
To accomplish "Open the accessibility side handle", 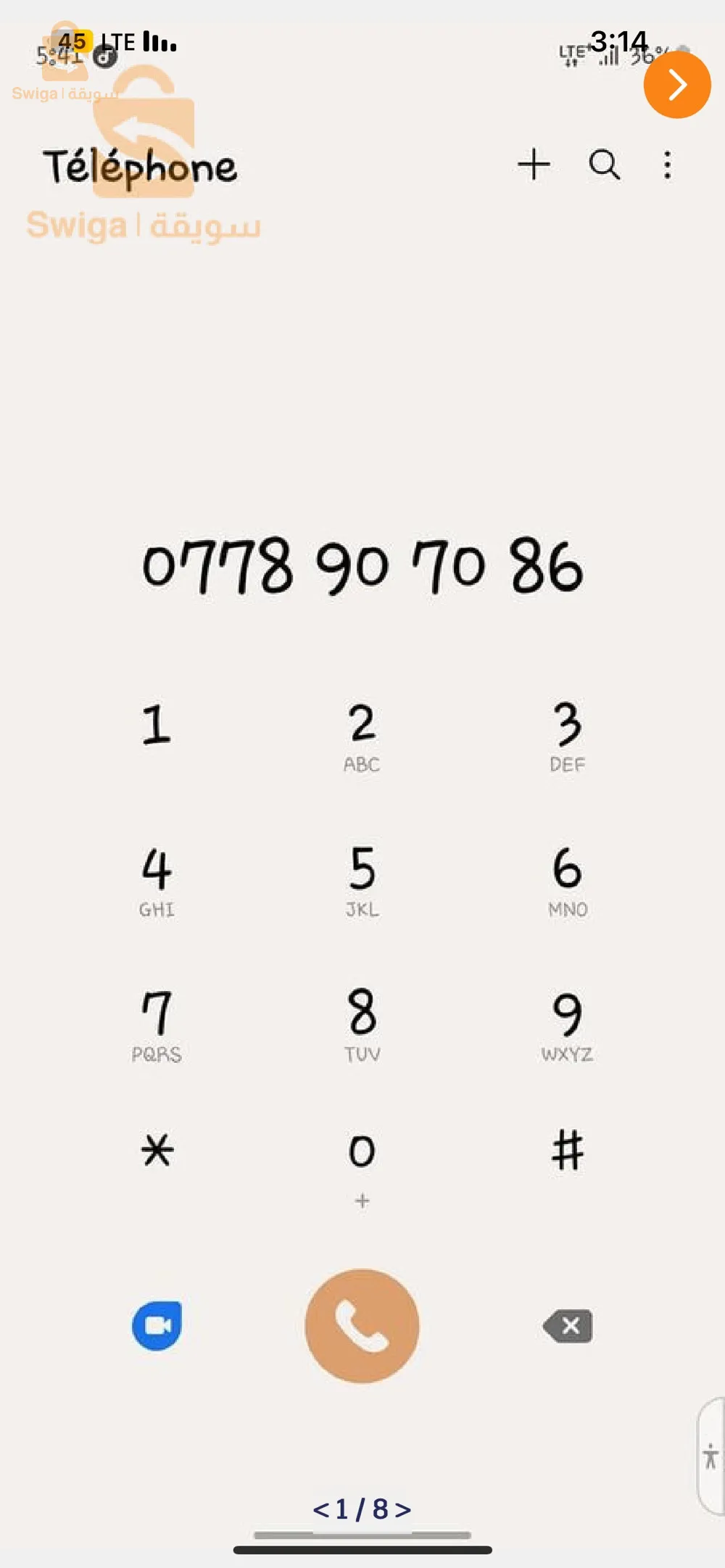I will click(710, 1456).
